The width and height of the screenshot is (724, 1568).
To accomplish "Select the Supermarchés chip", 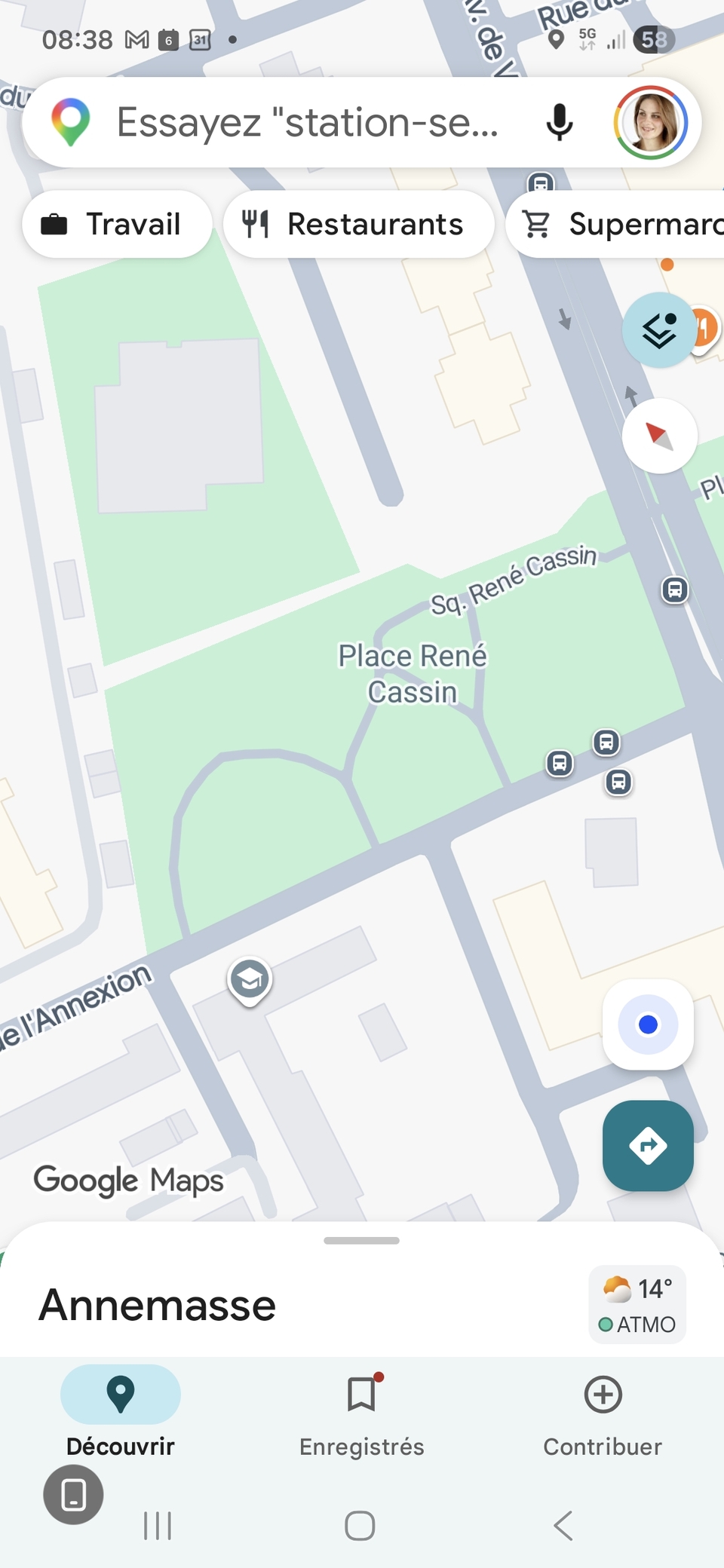I will (x=615, y=224).
